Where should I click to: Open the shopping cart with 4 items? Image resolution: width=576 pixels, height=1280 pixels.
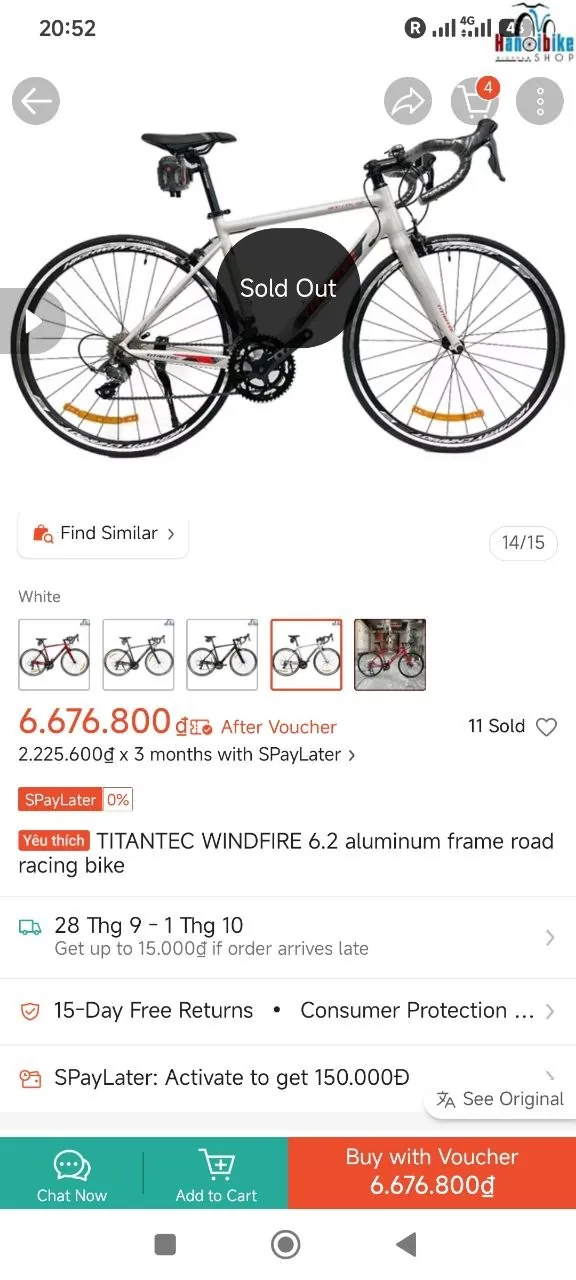475,100
